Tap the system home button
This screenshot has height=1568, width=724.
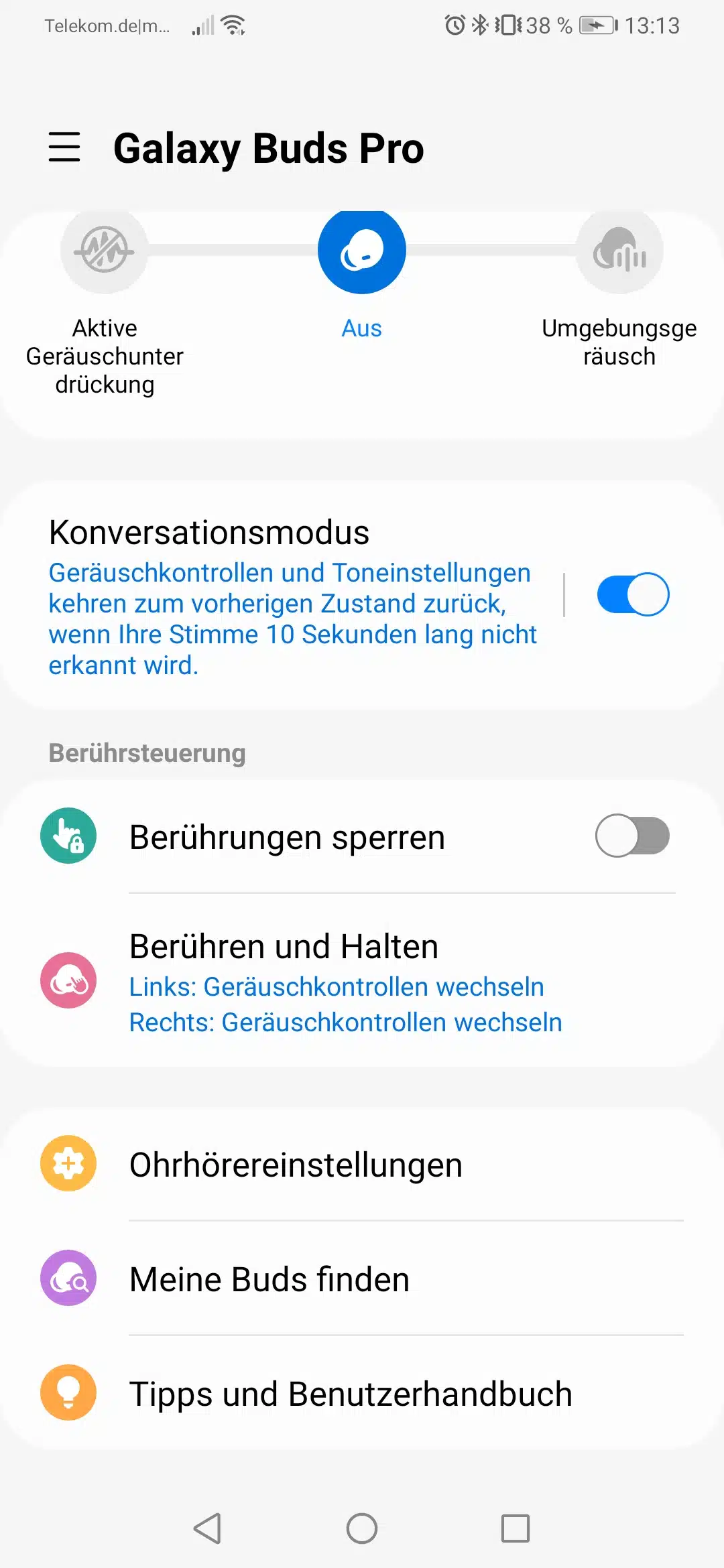(x=362, y=1528)
